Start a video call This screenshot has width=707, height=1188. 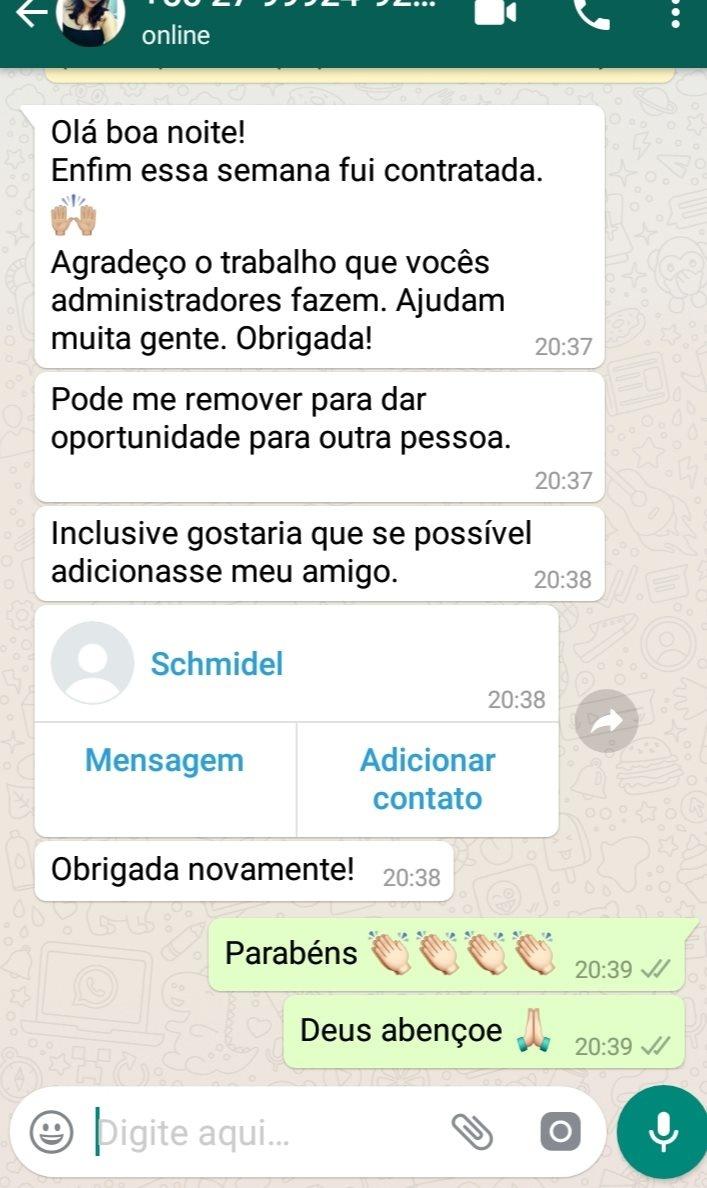click(495, 14)
